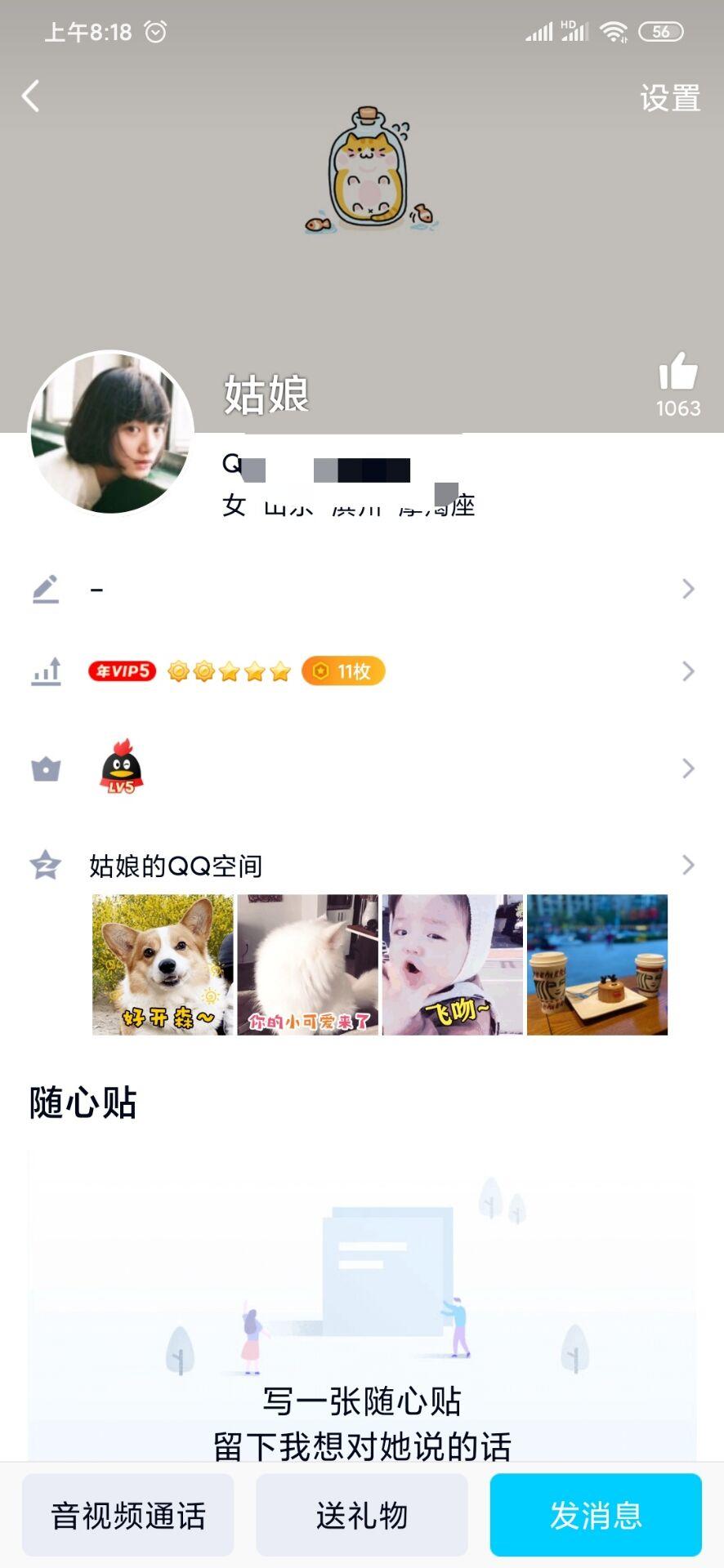Image resolution: width=724 pixels, height=1568 pixels.
Task: Tap 发消息 to send a message
Action: (596, 1516)
